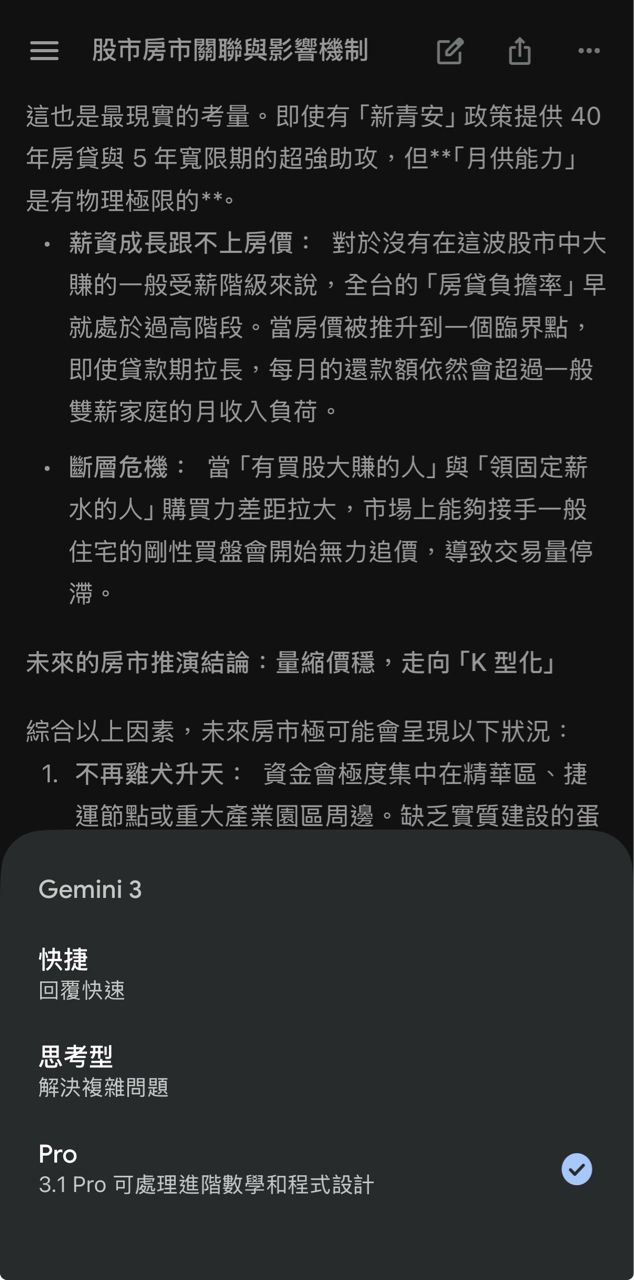
Task: Open the hamburger drawer menu
Action: (x=44, y=51)
